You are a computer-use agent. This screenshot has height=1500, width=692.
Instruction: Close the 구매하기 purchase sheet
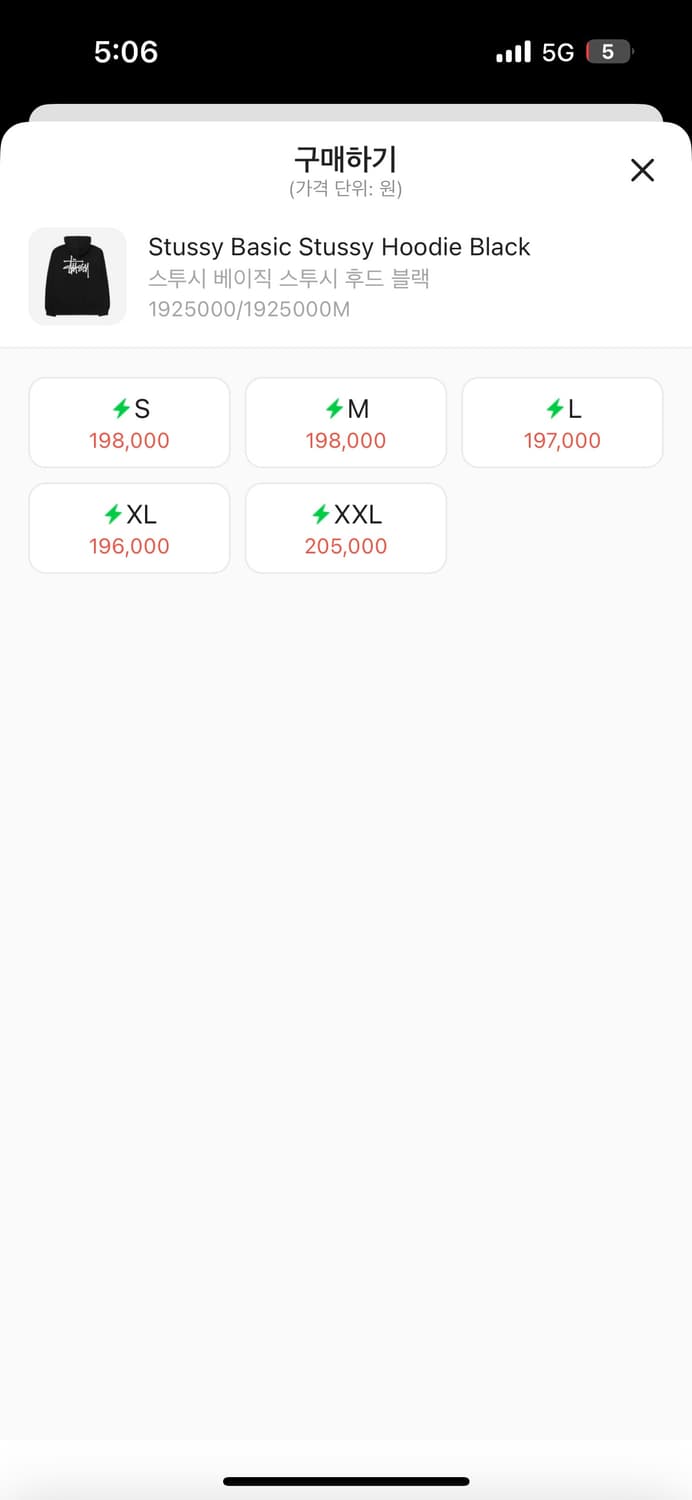tap(642, 170)
